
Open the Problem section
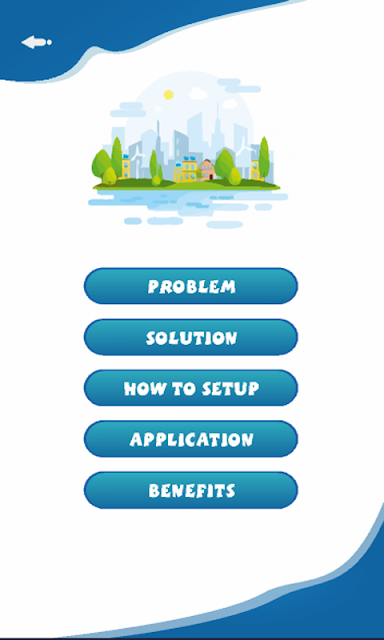[x=191, y=286]
